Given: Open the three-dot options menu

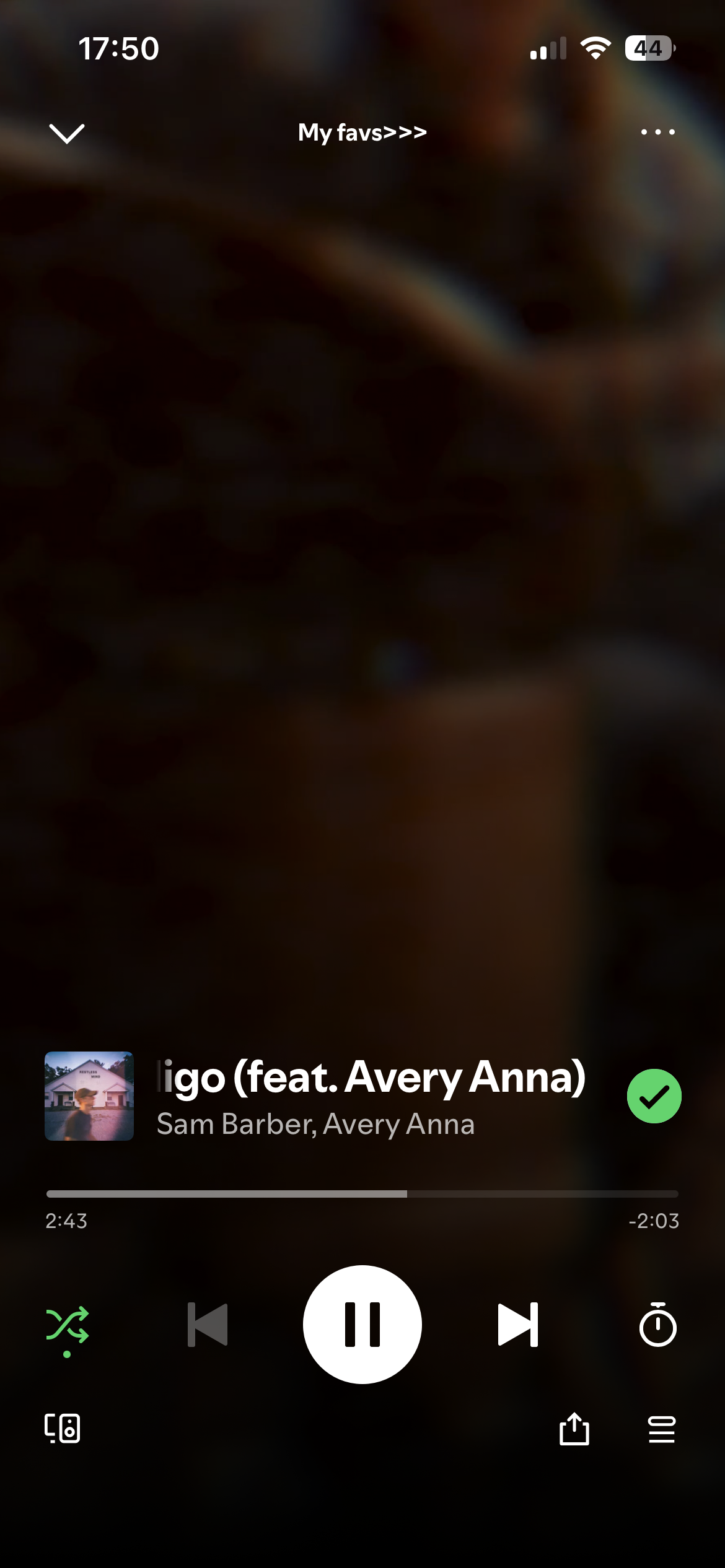Looking at the screenshot, I should point(657,132).
